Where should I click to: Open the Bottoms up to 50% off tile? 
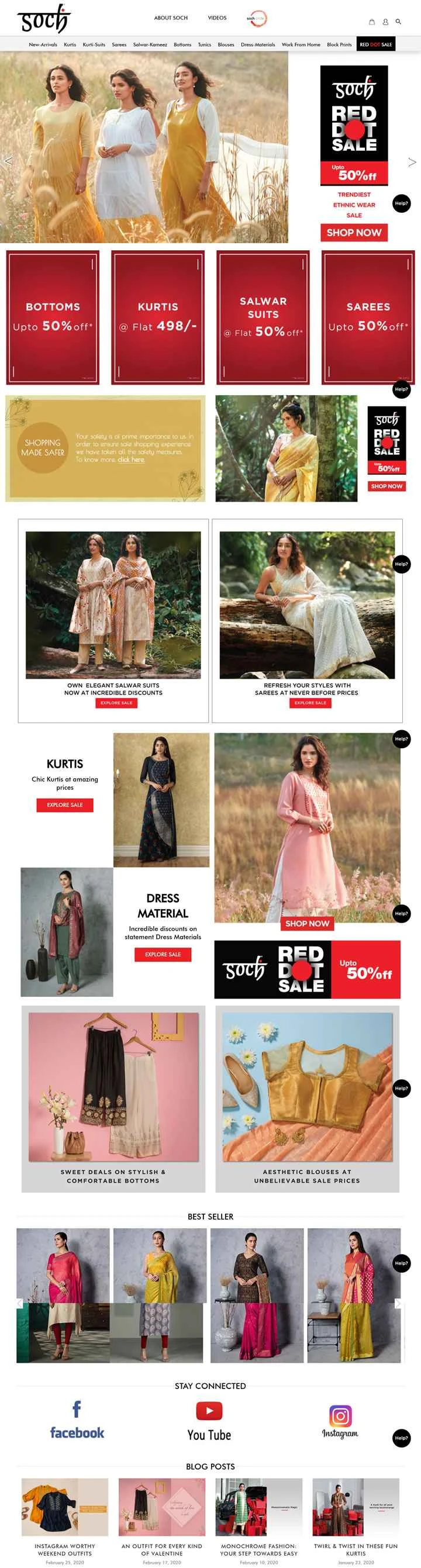click(x=52, y=317)
